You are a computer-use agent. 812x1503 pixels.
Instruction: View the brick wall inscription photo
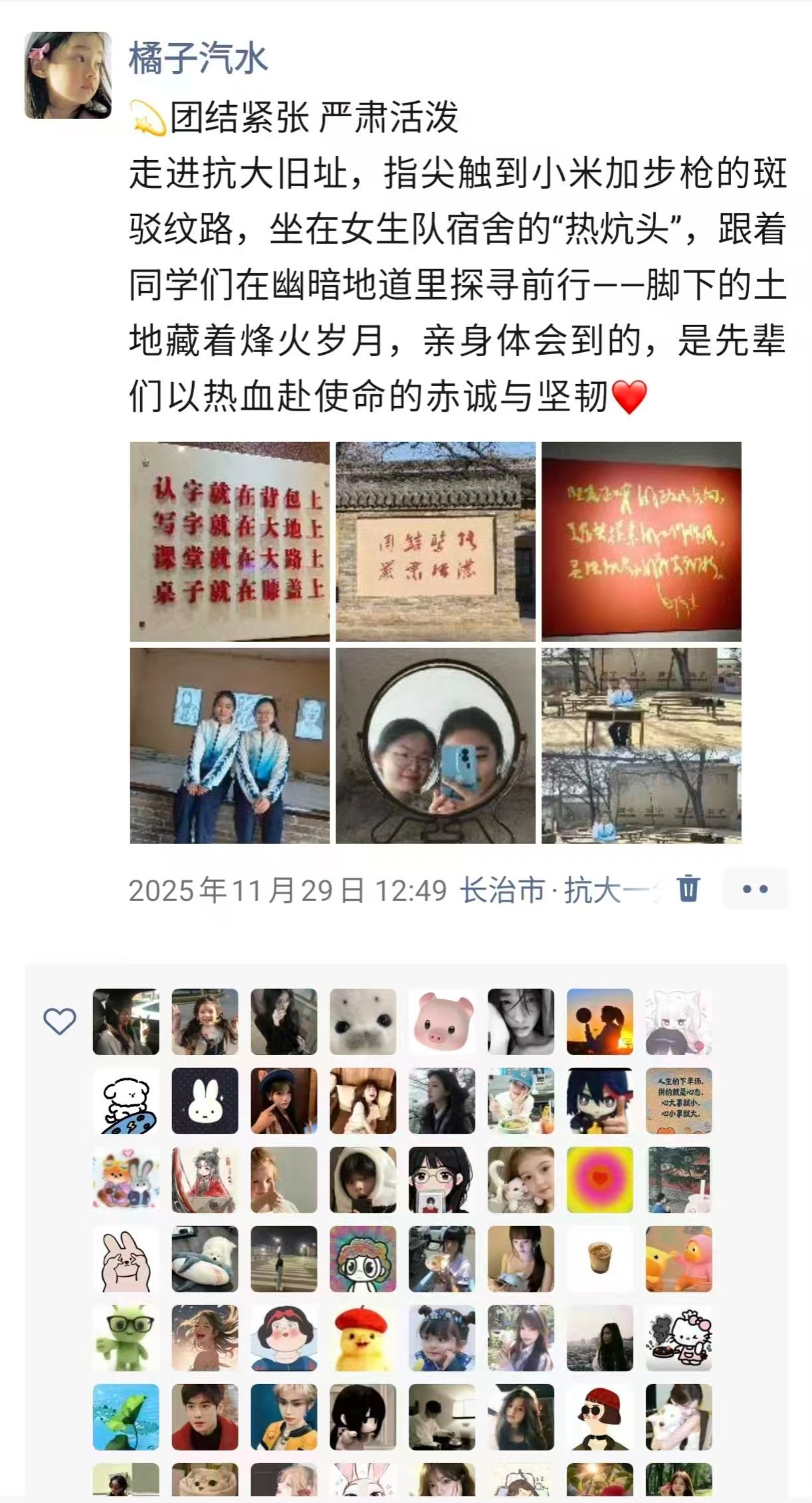click(435, 542)
